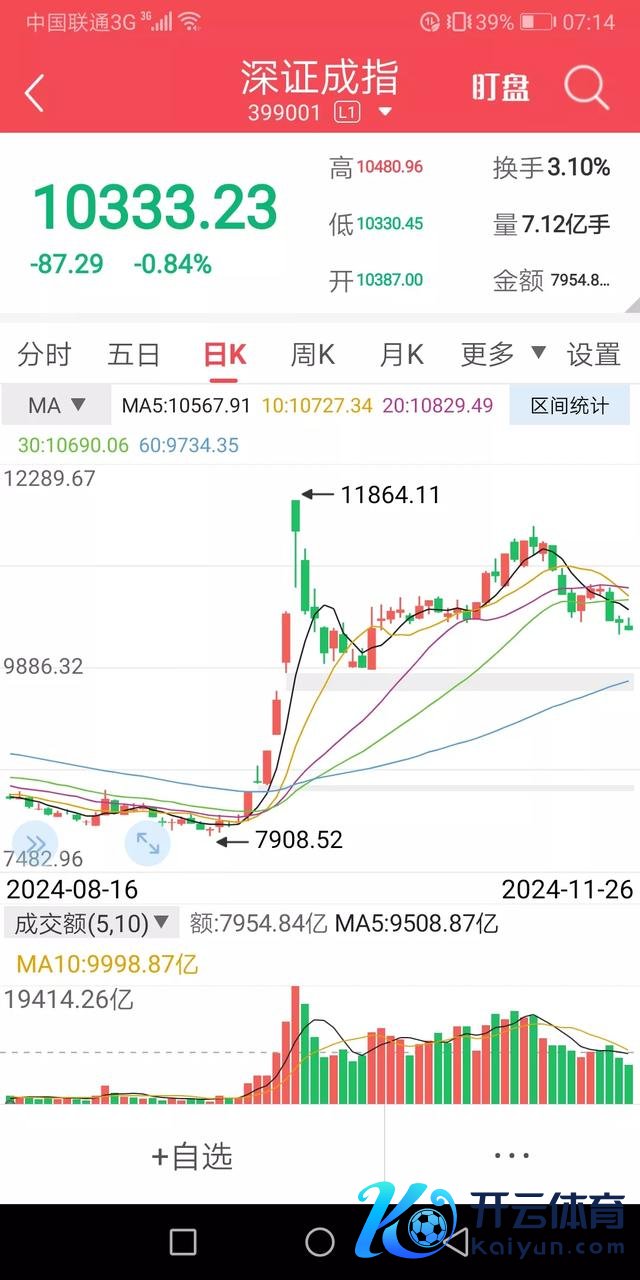Add index to watchlist with +自选
This screenshot has width=640, height=1280.
pyautogui.click(x=192, y=1157)
